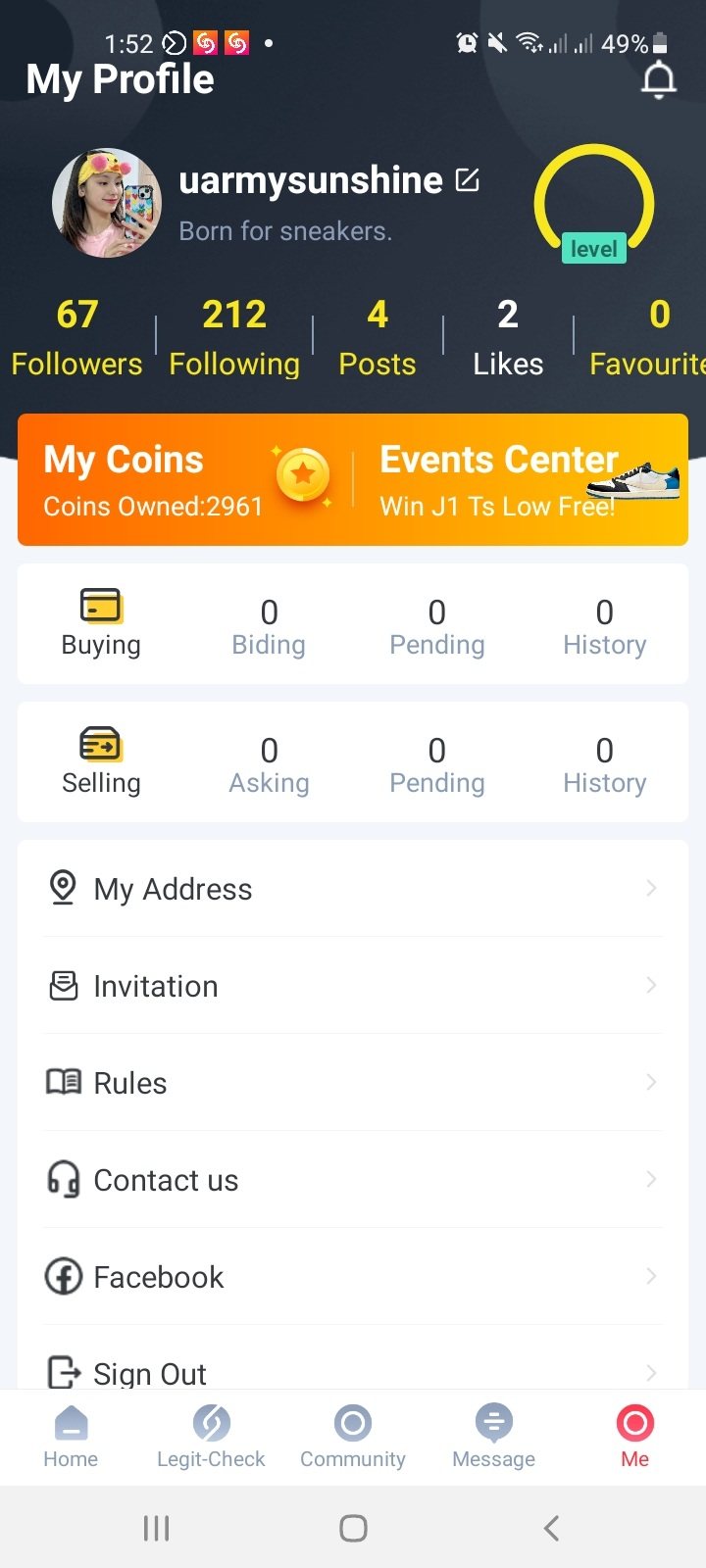This screenshot has height=1568, width=706.
Task: Open the Facebook row
Action: point(353,1277)
